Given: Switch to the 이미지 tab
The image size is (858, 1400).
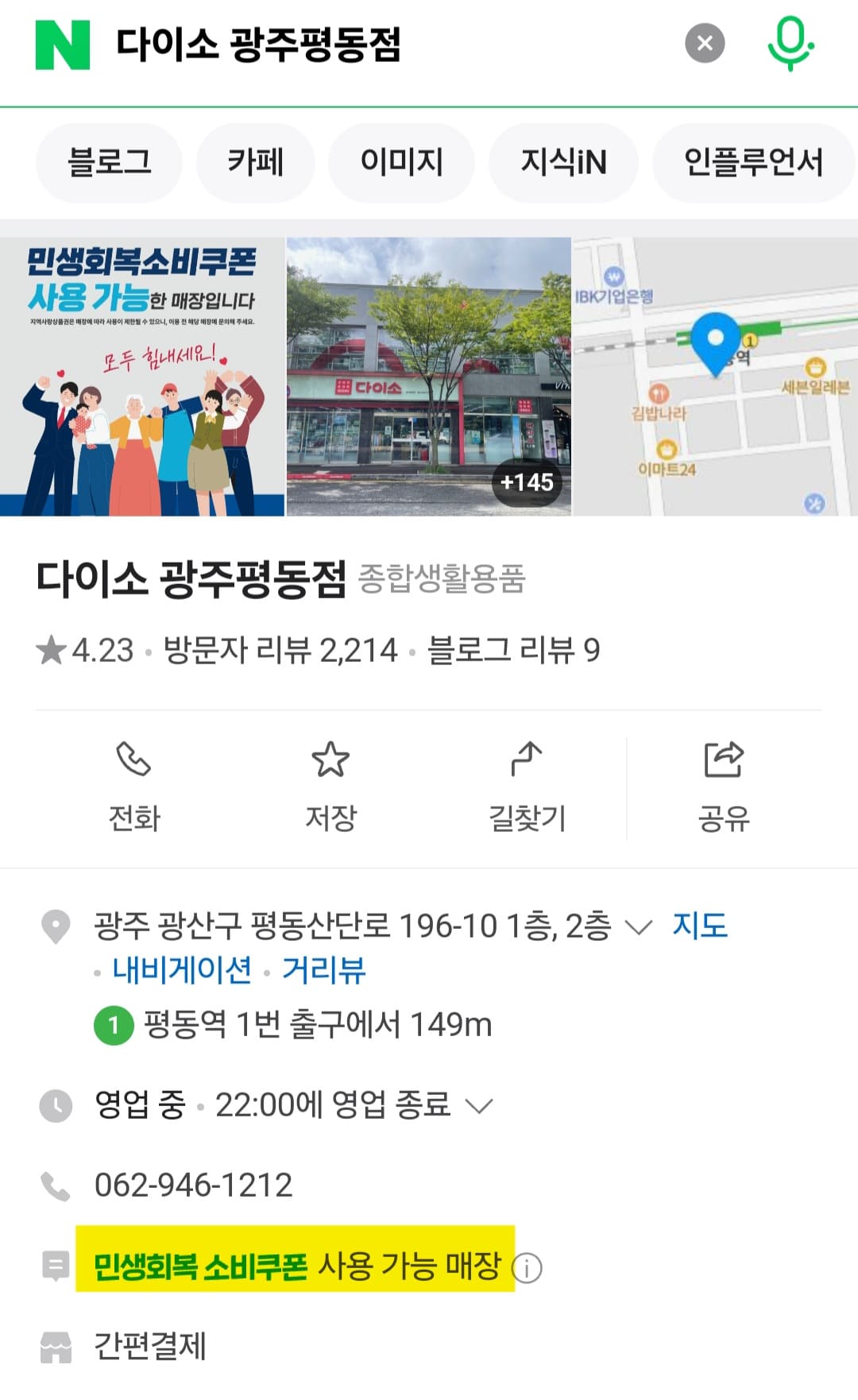Looking at the screenshot, I should click(x=401, y=162).
